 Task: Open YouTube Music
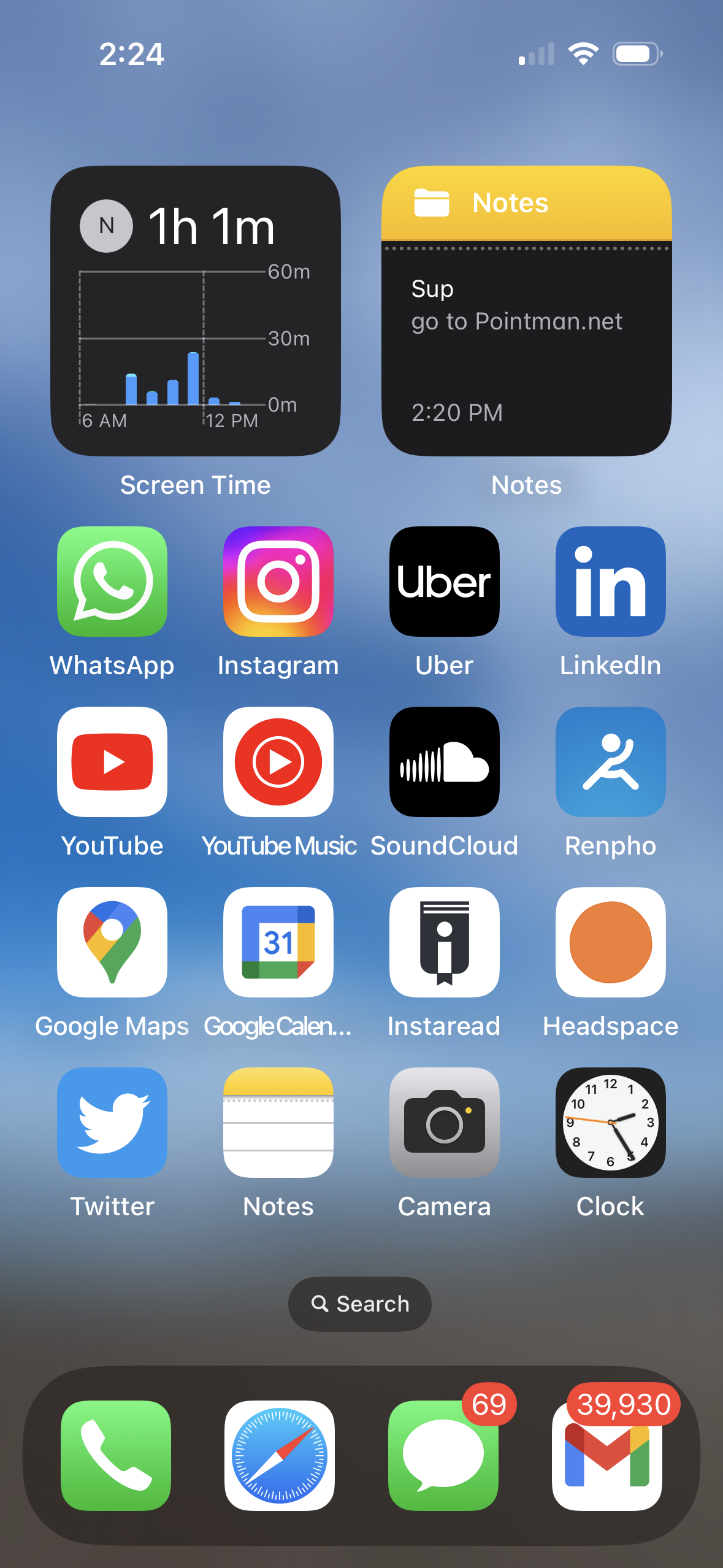[278, 761]
